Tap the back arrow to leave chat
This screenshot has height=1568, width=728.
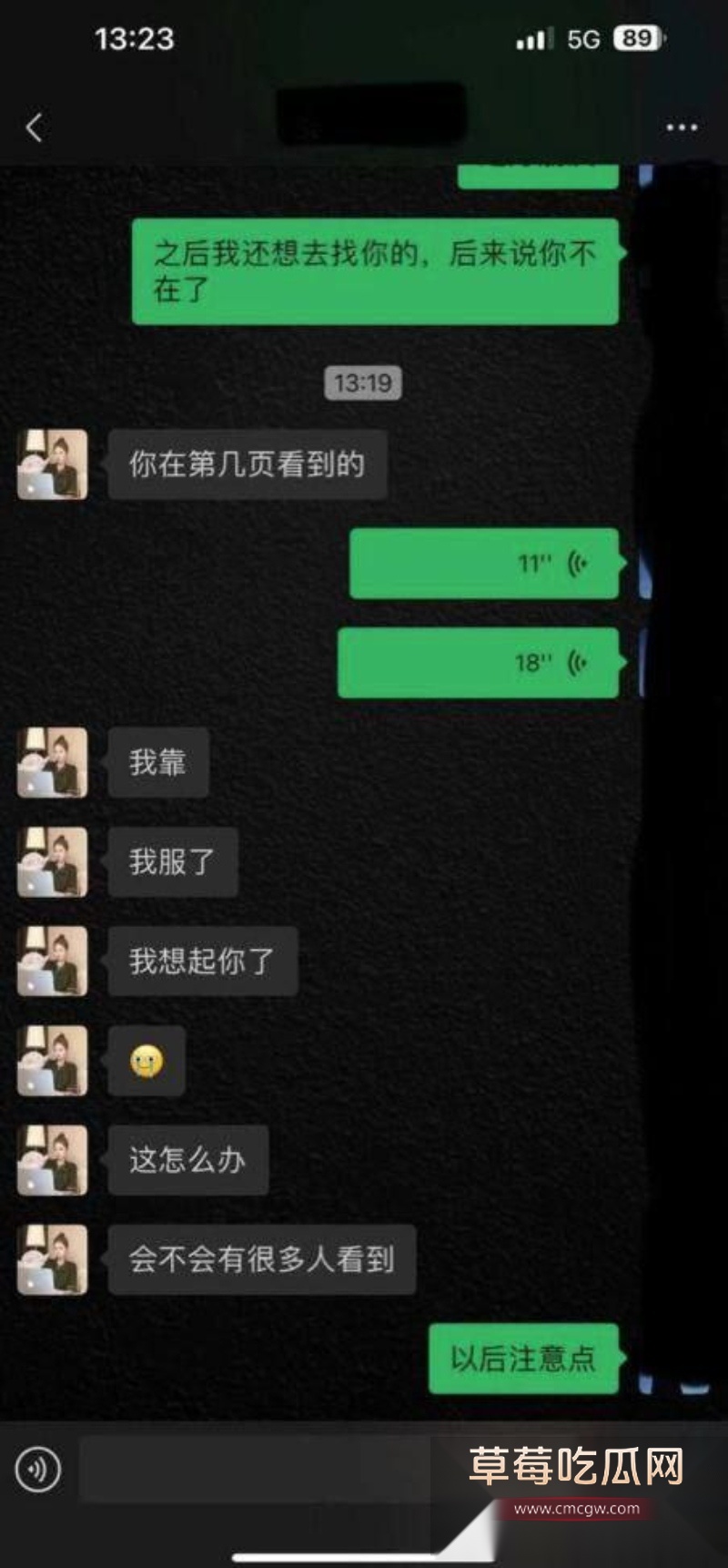pyautogui.click(x=33, y=127)
